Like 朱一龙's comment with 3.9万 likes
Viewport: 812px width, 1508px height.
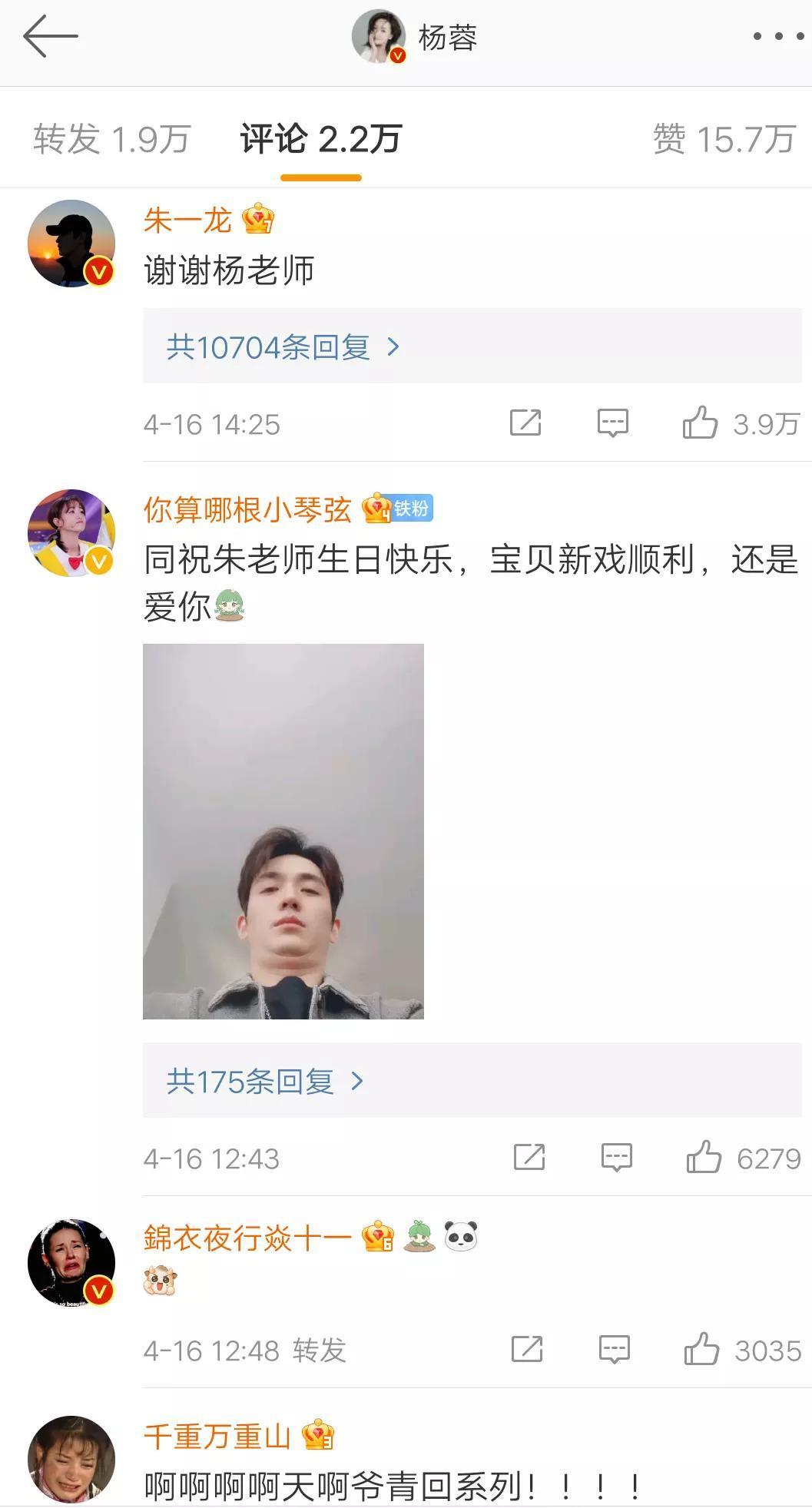pyautogui.click(x=700, y=423)
